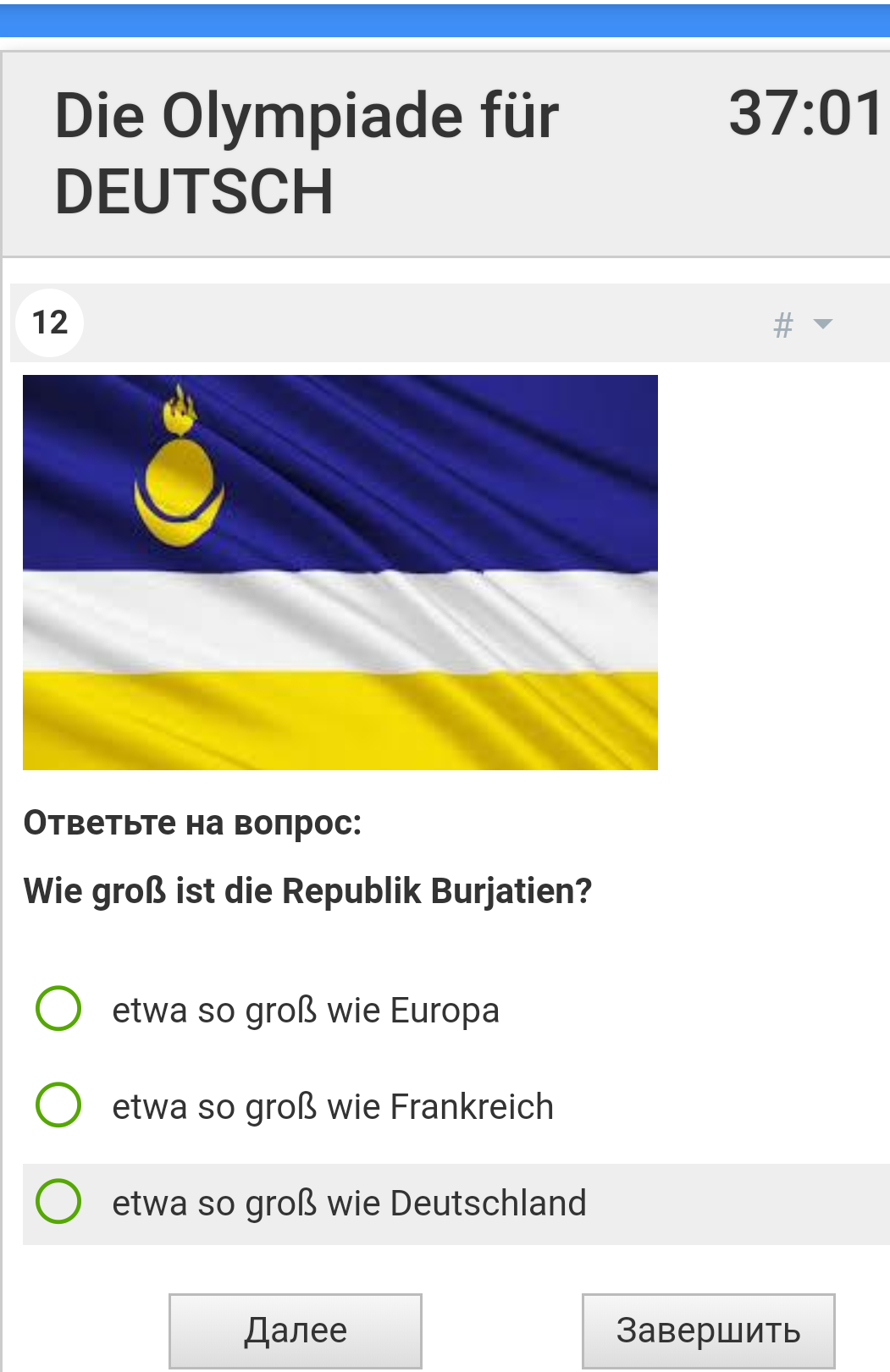Finish the test with Завершить
890x1372 pixels.
click(x=708, y=1330)
